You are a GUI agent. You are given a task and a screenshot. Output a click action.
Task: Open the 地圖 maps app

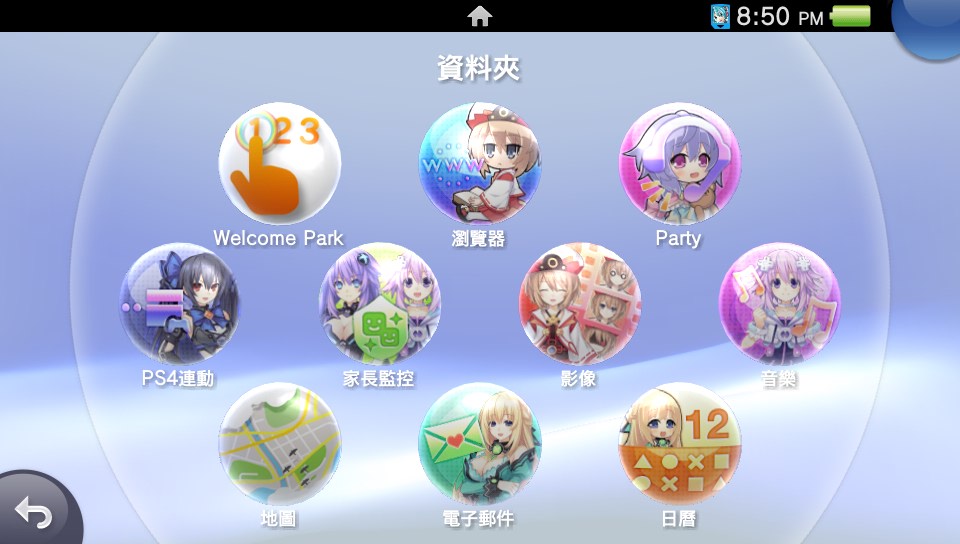[x=279, y=443]
